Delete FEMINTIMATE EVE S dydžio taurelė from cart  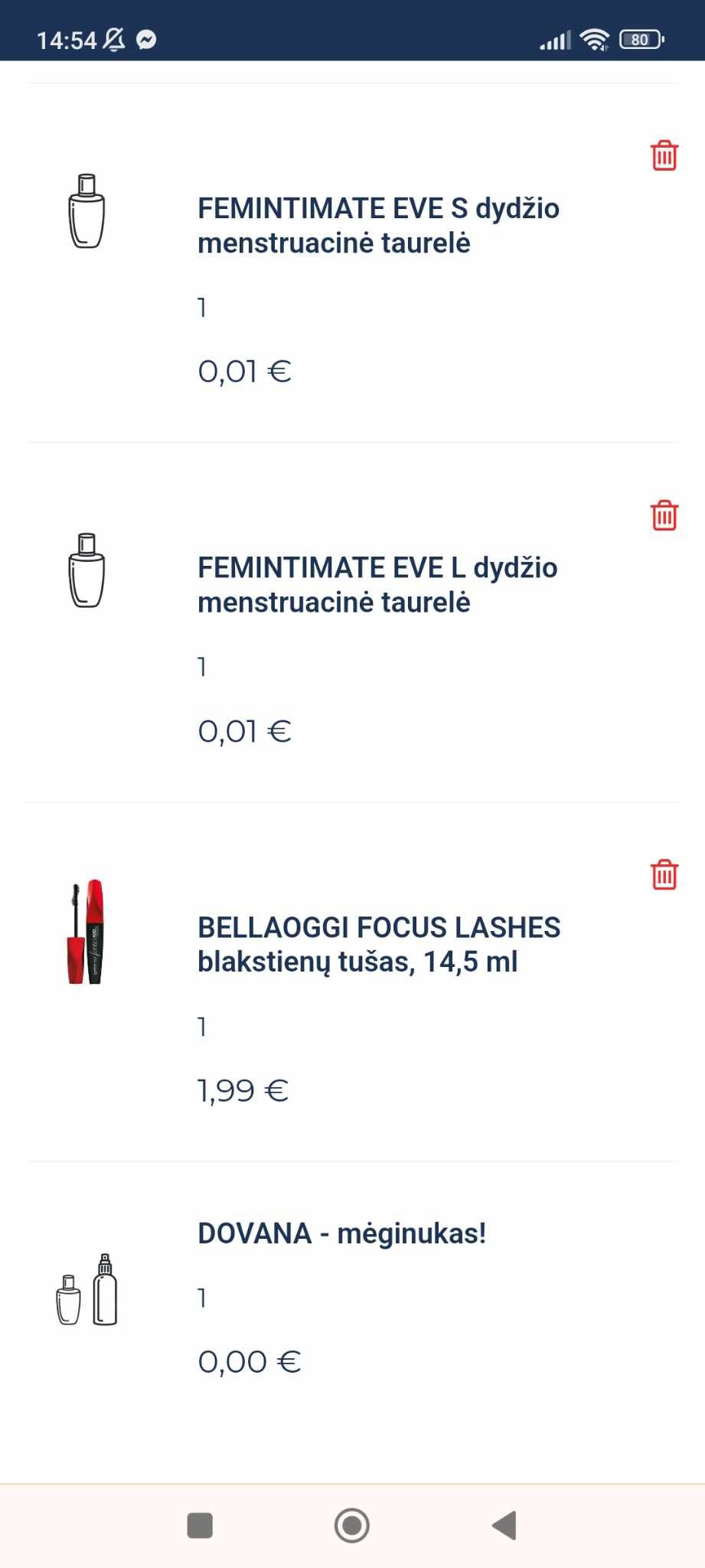click(x=664, y=155)
